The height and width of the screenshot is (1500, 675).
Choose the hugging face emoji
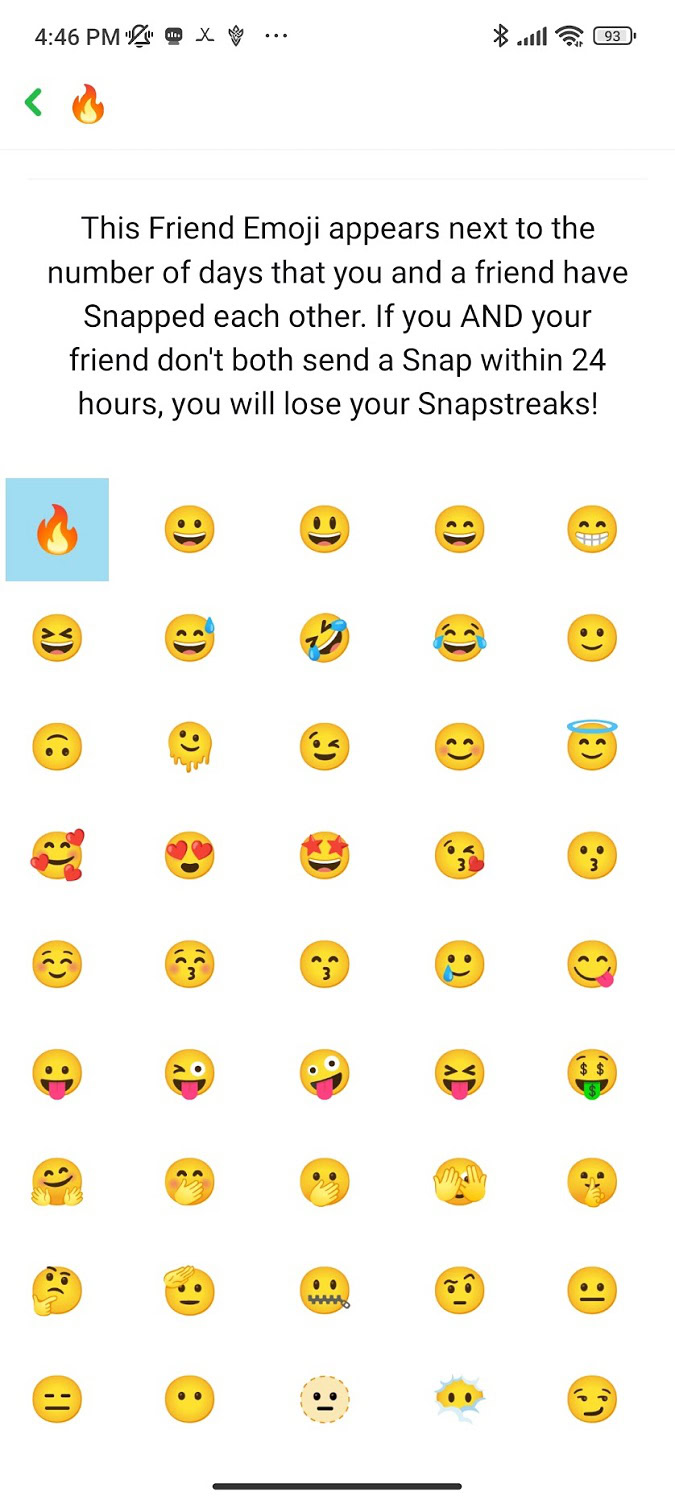point(57,1182)
